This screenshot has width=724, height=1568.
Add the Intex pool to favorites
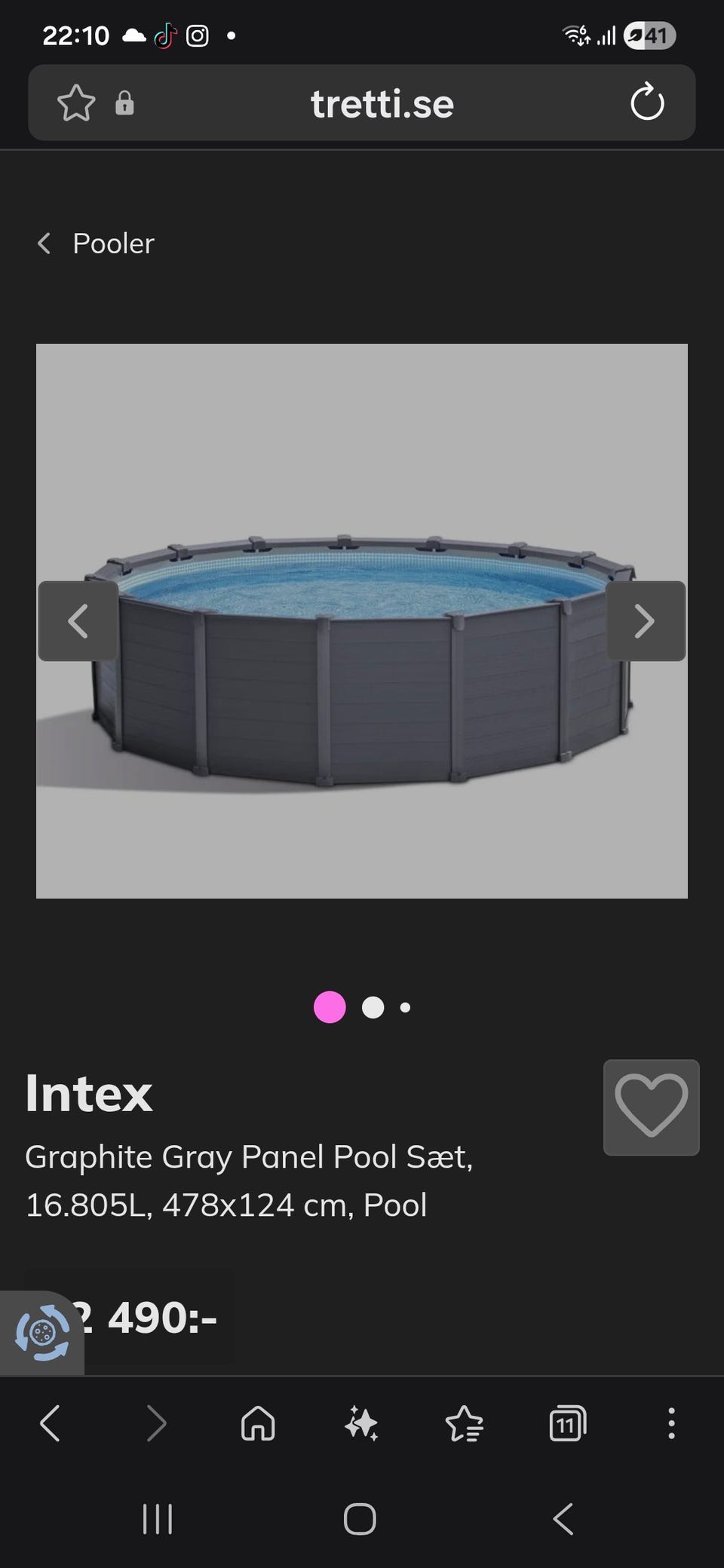[x=651, y=1107]
